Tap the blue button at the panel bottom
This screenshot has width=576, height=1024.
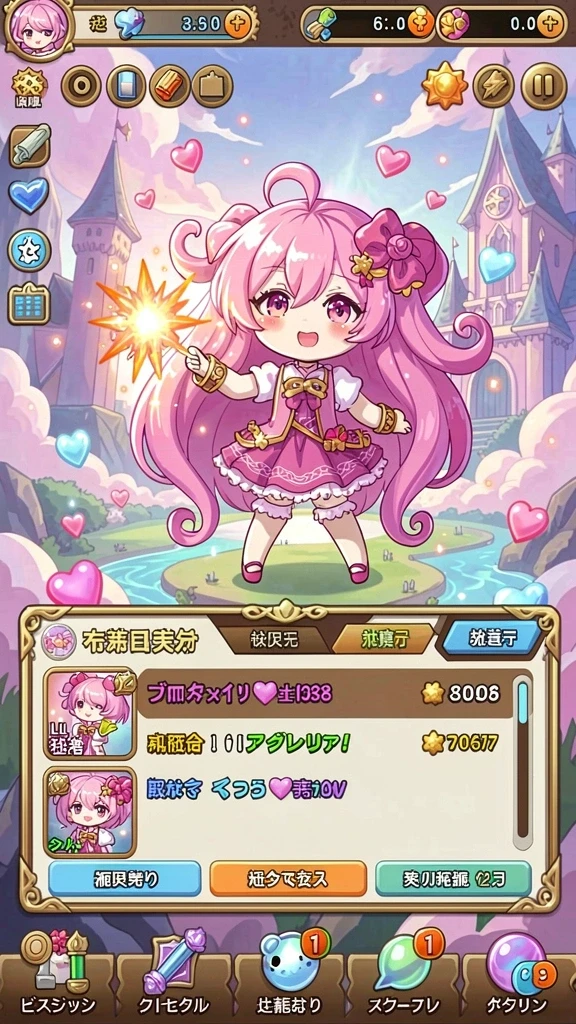[125, 878]
